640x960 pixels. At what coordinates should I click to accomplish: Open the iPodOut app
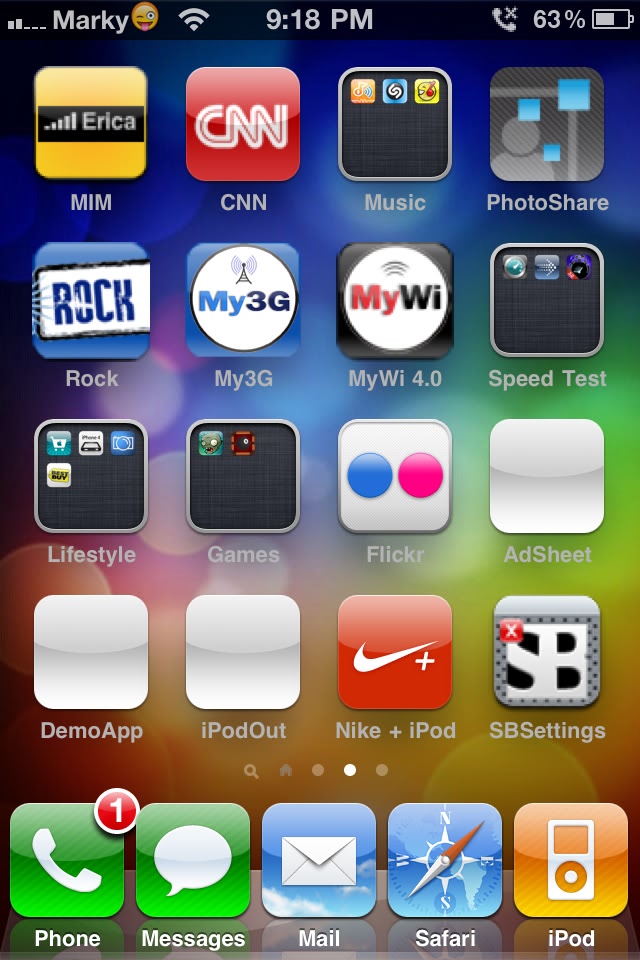[243, 652]
